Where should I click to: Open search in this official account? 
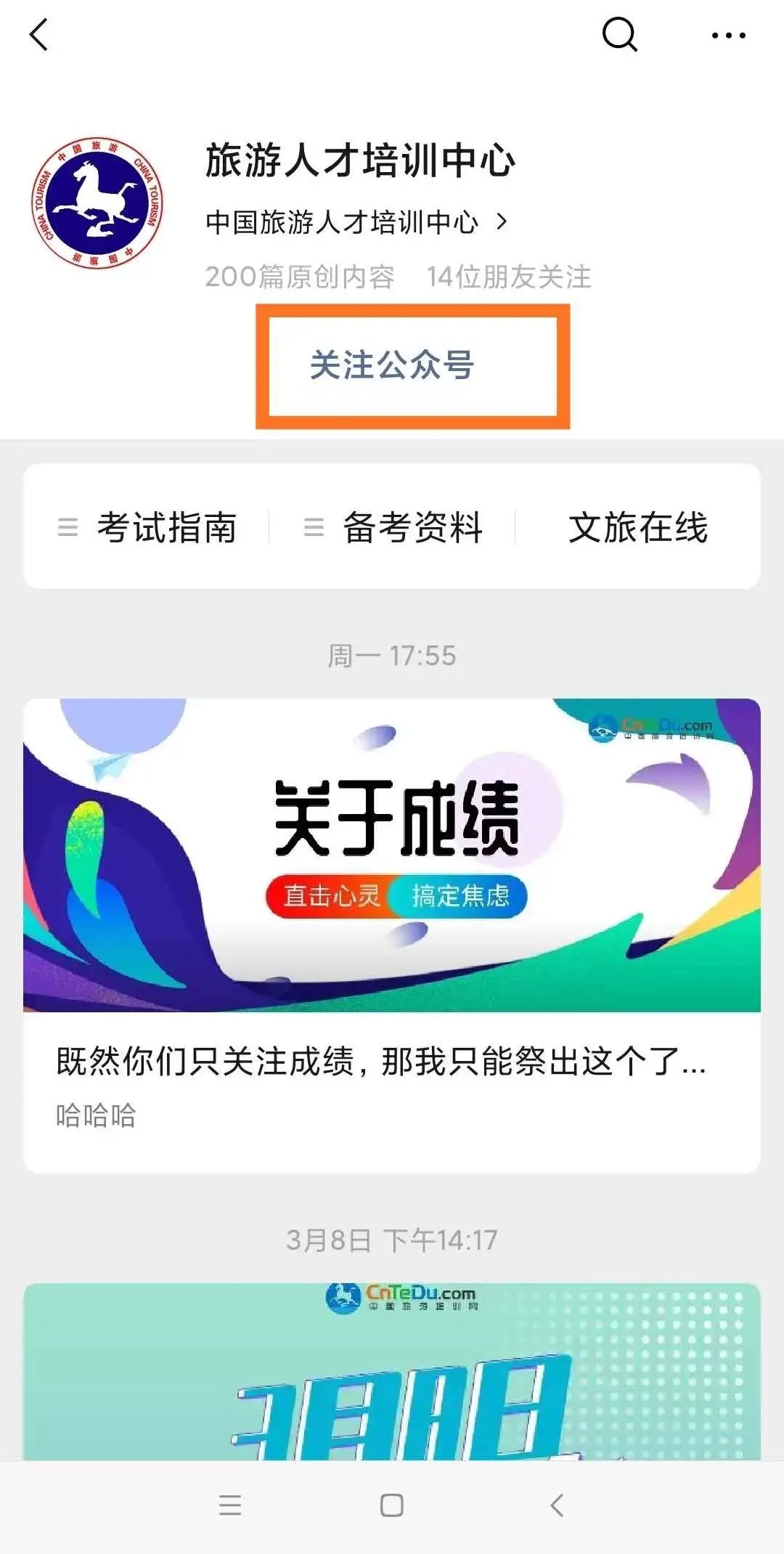pyautogui.click(x=619, y=35)
